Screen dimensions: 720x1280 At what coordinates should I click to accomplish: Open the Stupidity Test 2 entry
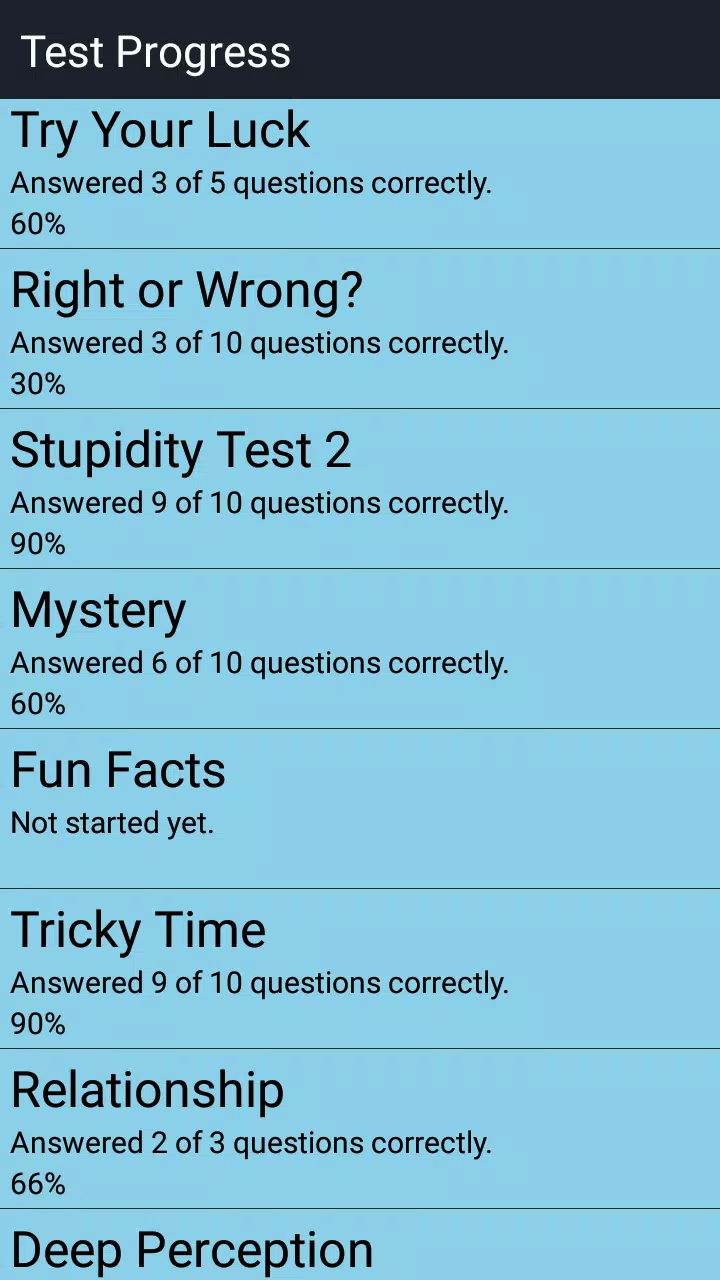click(181, 450)
